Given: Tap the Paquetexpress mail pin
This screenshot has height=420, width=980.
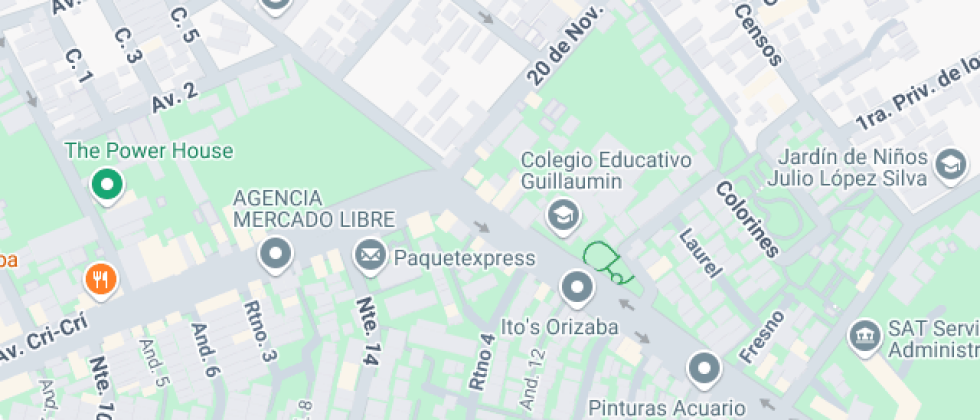Looking at the screenshot, I should 370,257.
